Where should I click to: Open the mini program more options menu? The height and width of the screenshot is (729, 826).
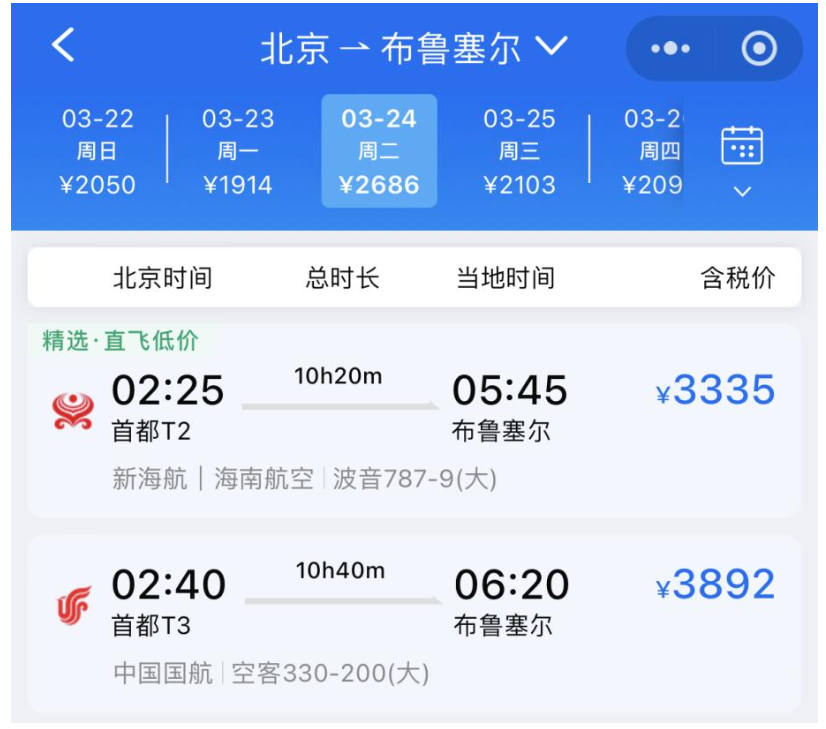(670, 48)
